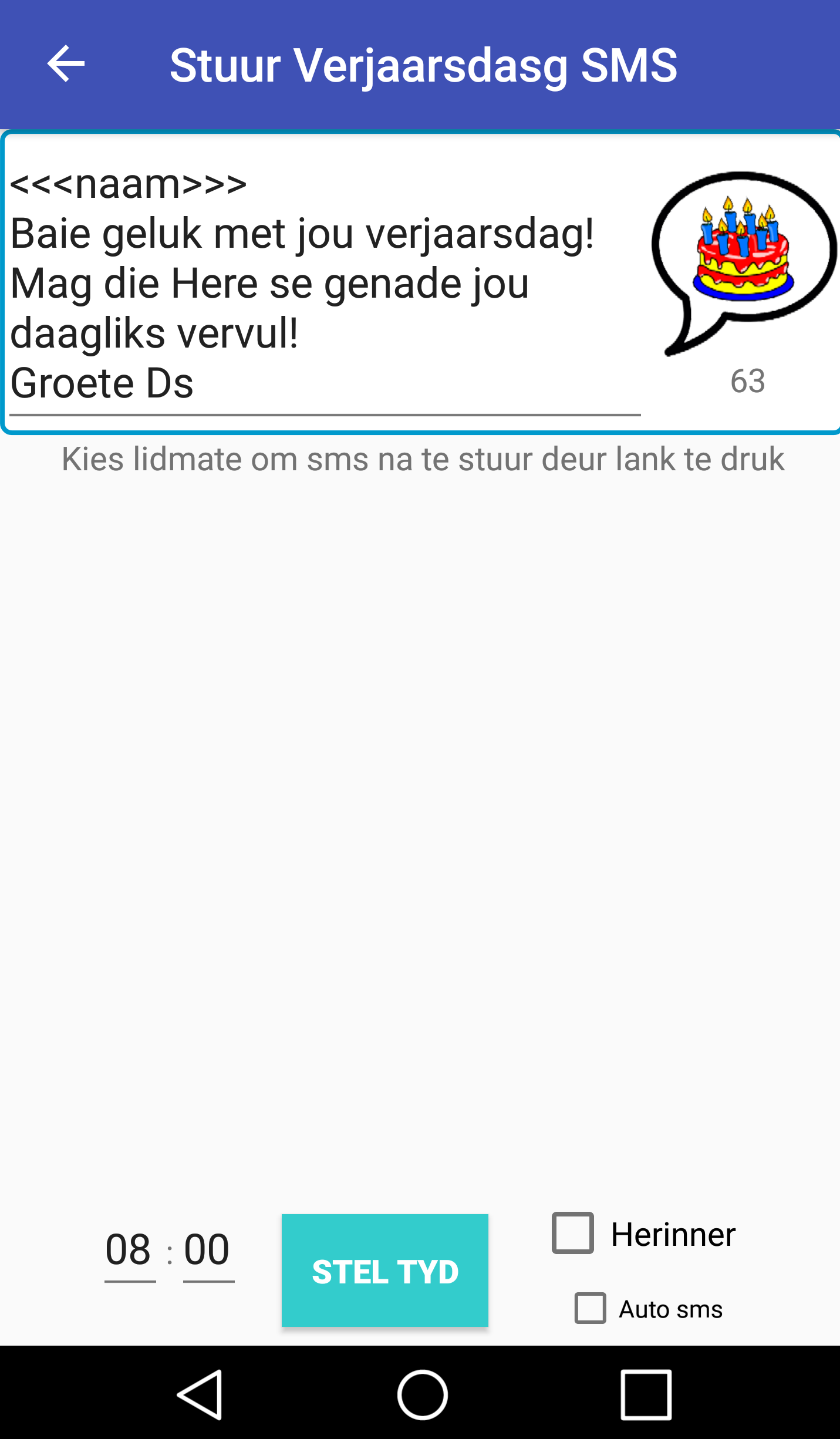Tap the birthday cake speech bubble icon
The width and height of the screenshot is (840, 1439).
[x=744, y=262]
